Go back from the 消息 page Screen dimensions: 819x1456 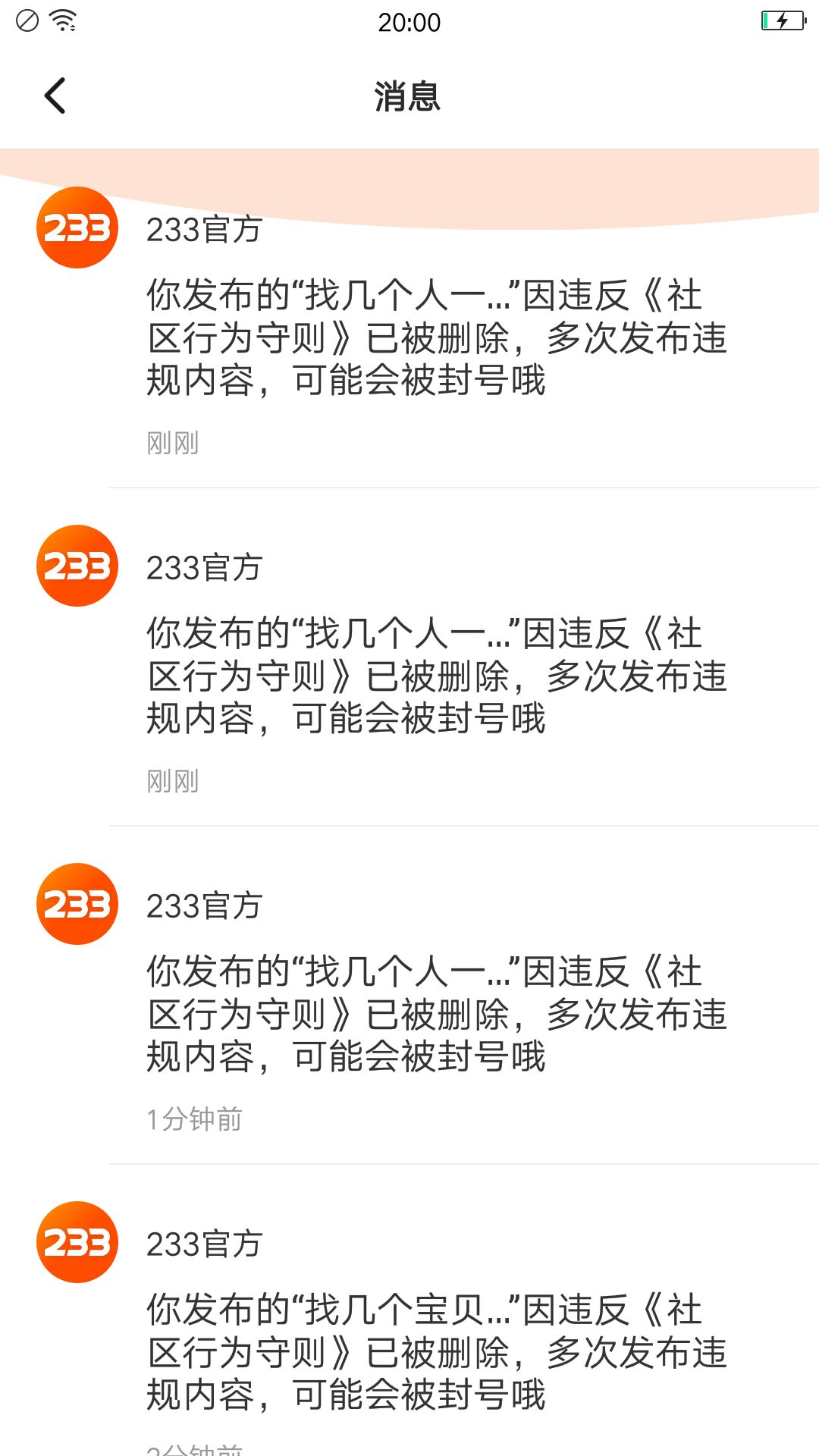click(x=55, y=96)
